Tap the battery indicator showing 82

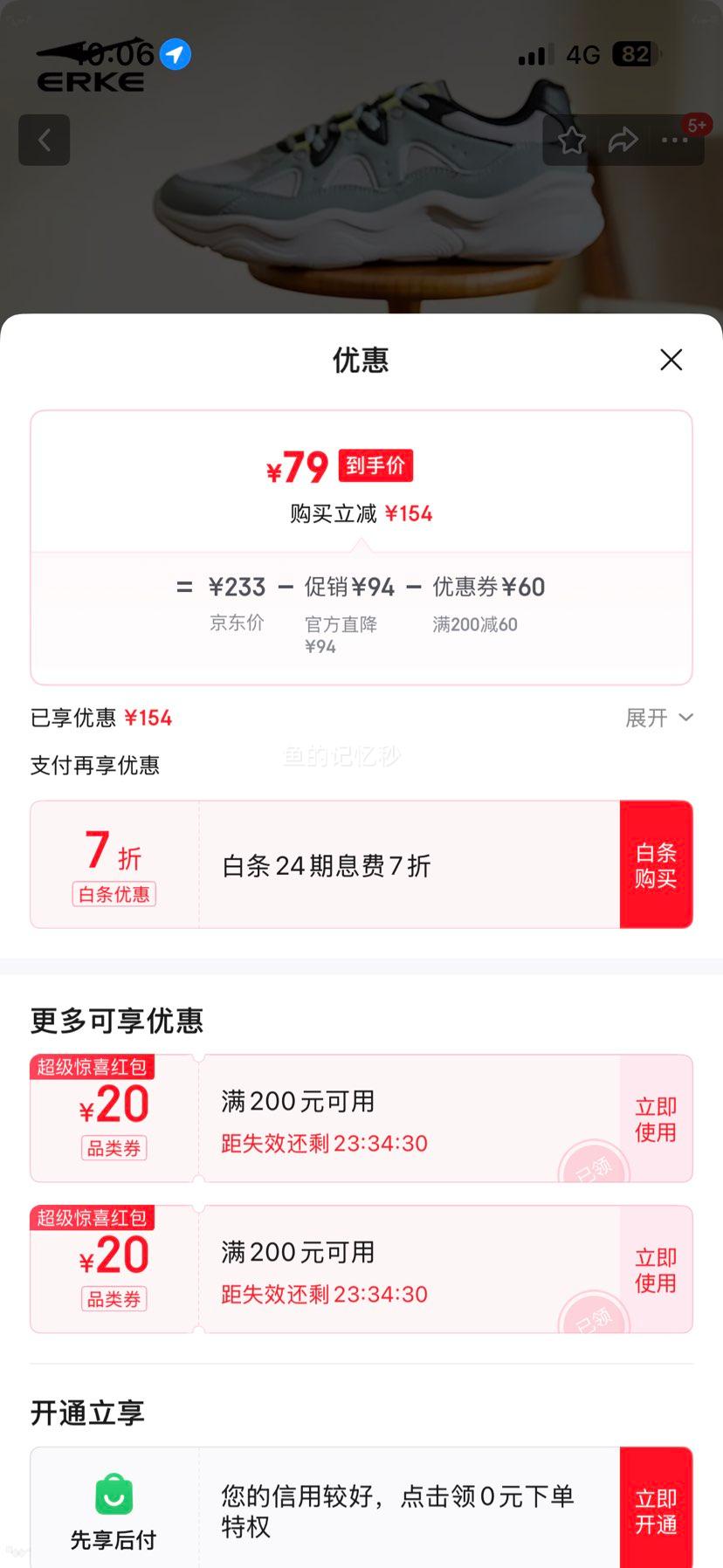(633, 54)
